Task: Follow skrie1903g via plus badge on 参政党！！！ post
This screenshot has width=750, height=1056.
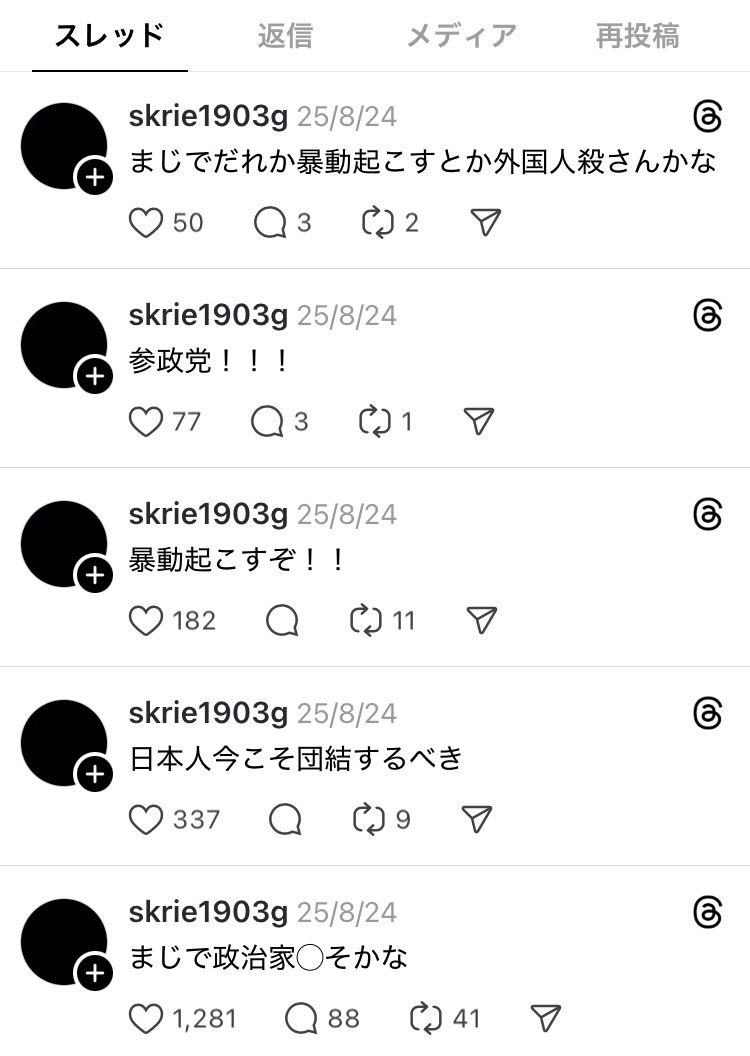Action: pyautogui.click(x=94, y=377)
